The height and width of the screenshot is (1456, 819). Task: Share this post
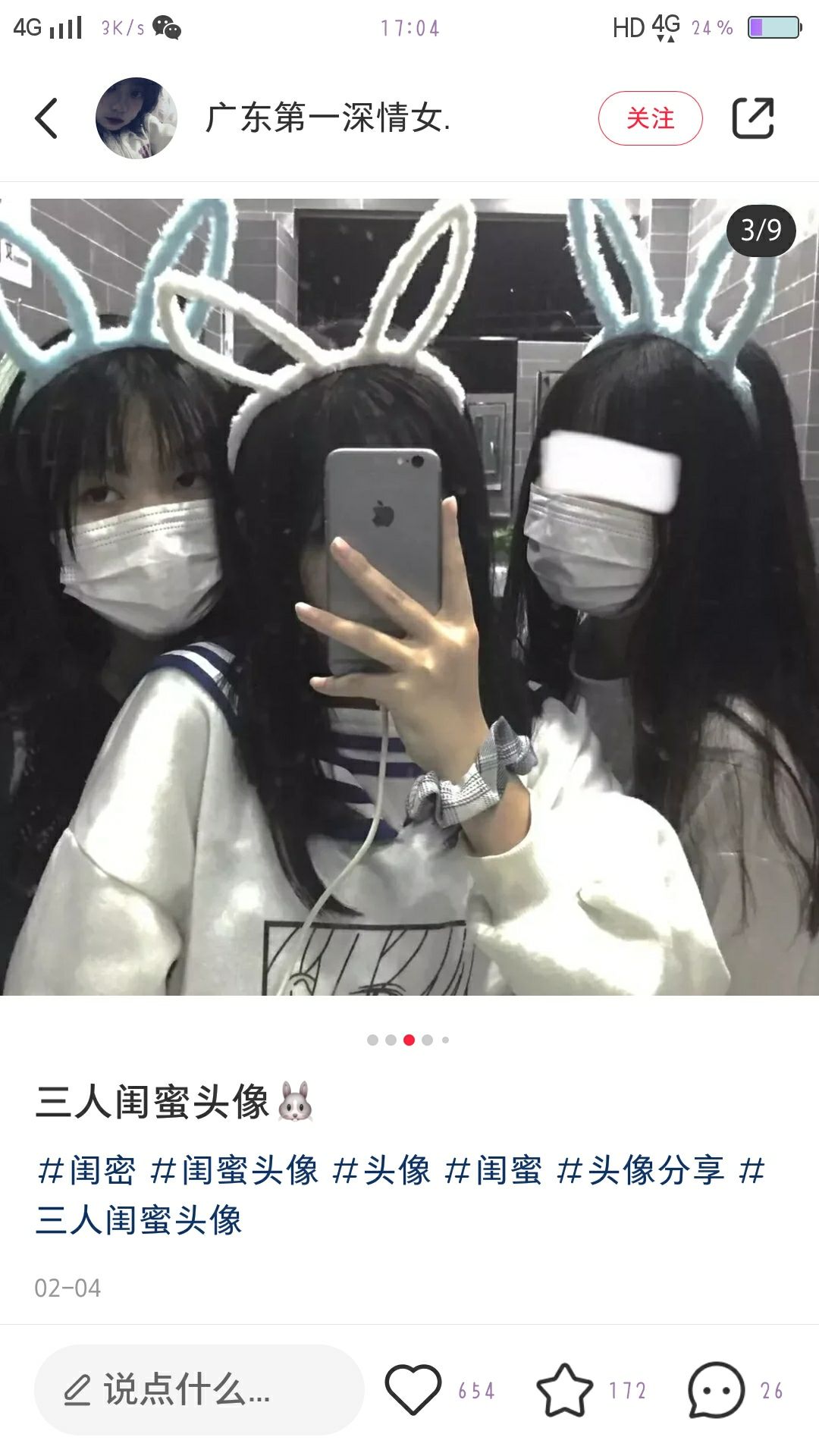(x=753, y=118)
